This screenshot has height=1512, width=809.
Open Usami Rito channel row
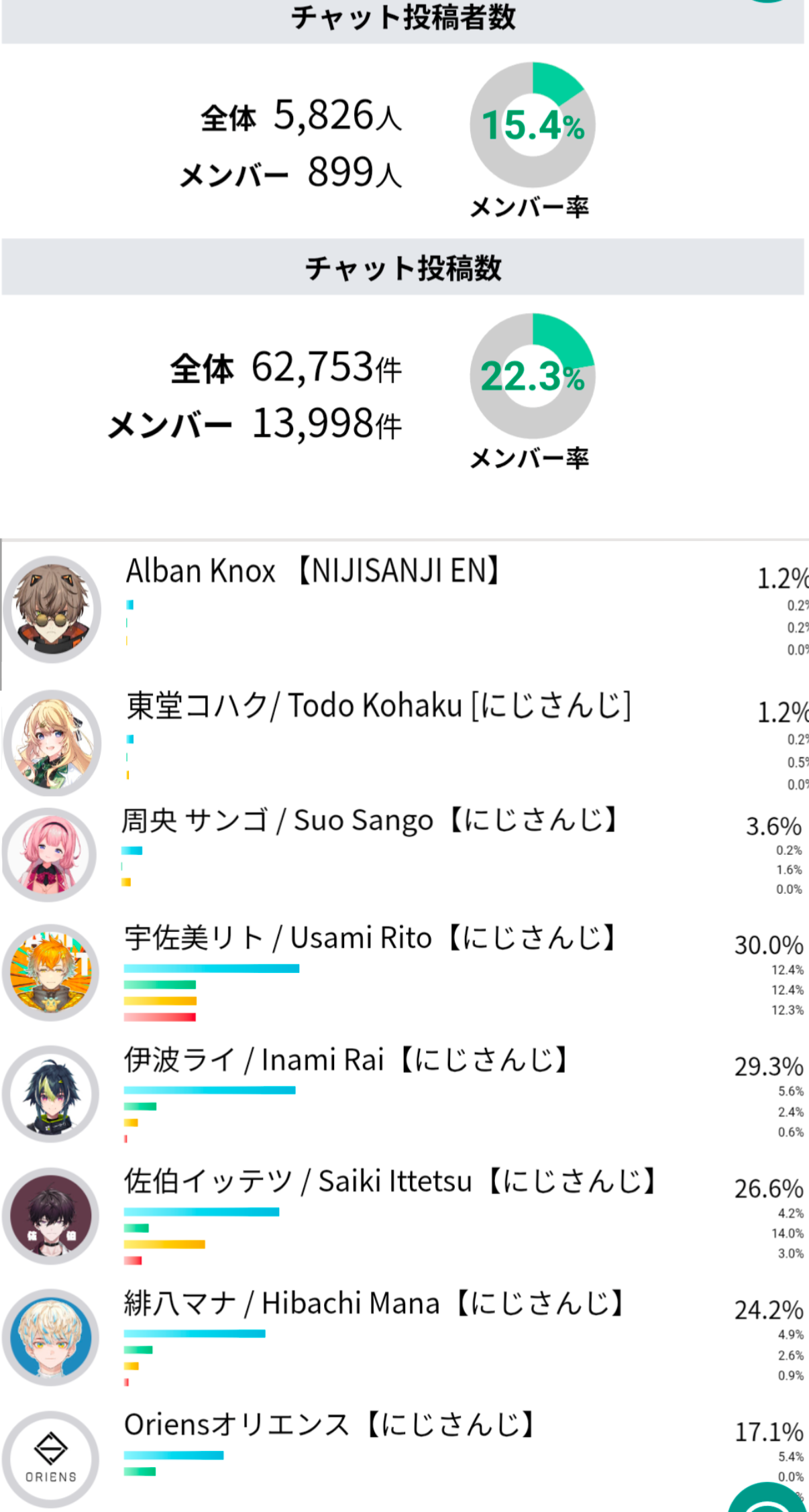point(404,972)
